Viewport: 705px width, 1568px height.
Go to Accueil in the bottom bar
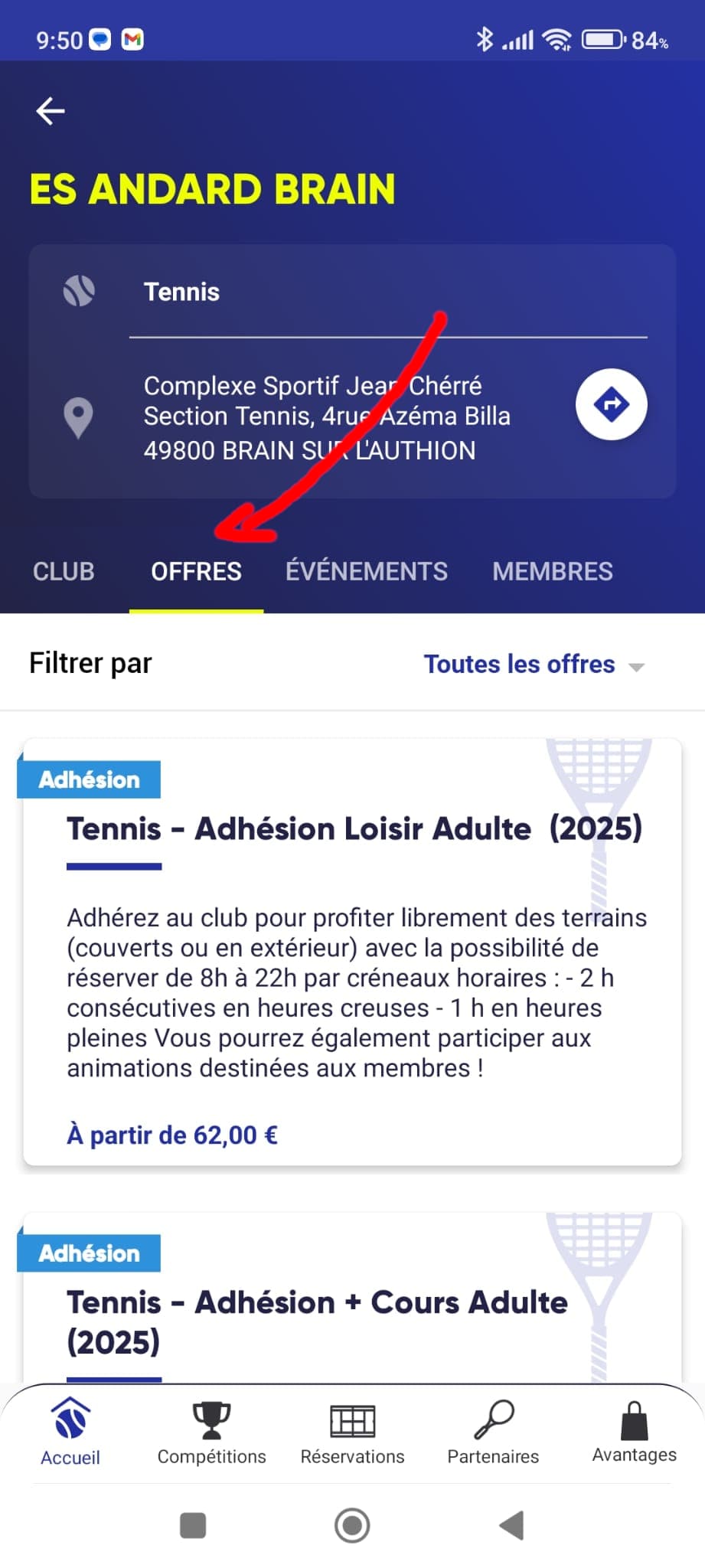[x=70, y=1432]
